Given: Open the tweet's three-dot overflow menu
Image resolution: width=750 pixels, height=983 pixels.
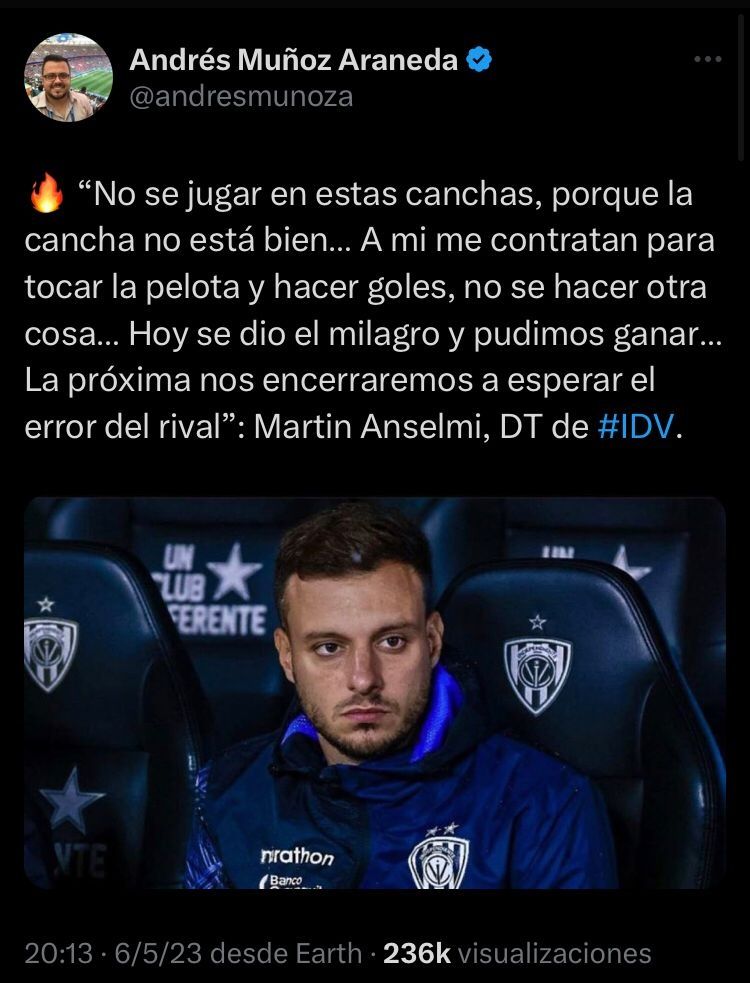Looking at the screenshot, I should coord(707,60).
